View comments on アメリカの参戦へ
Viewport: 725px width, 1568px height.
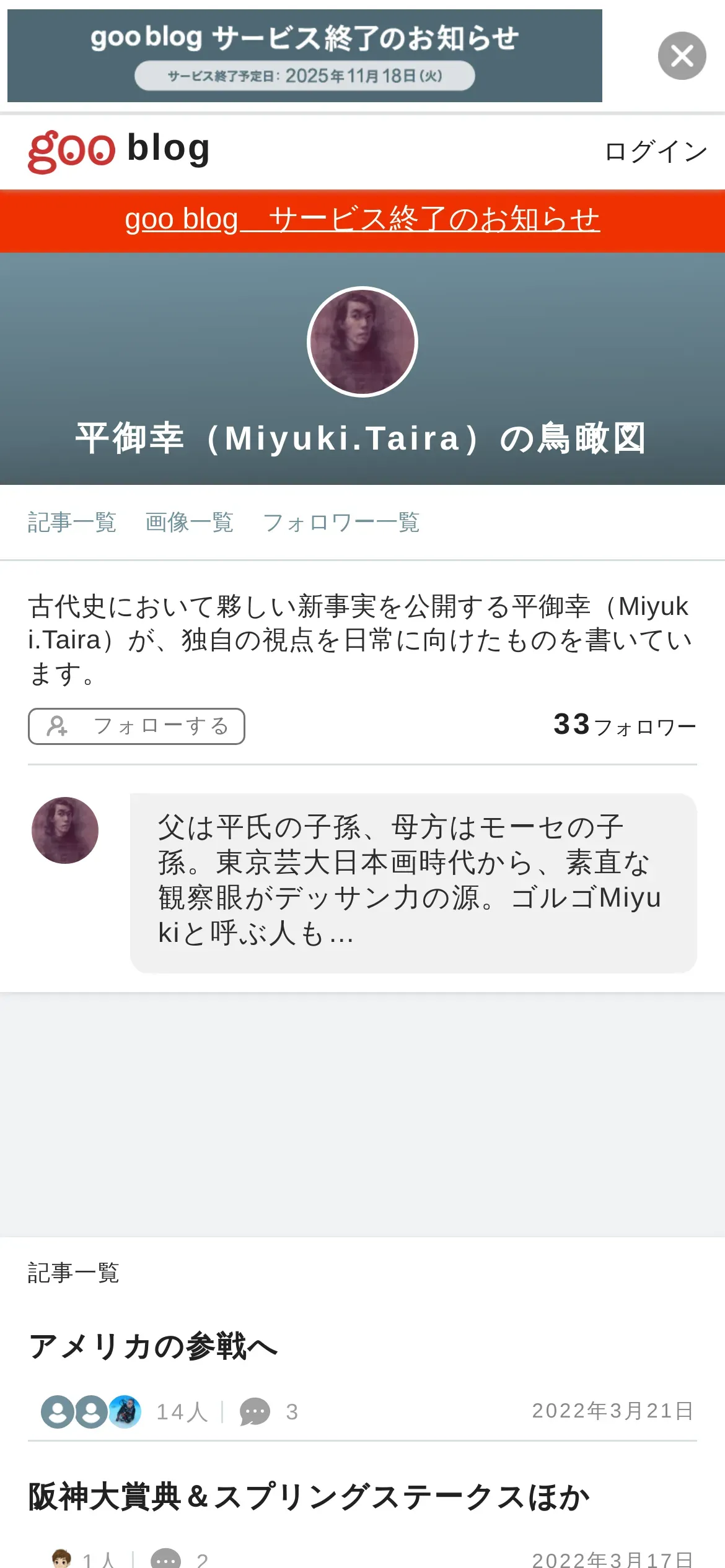click(x=268, y=1412)
